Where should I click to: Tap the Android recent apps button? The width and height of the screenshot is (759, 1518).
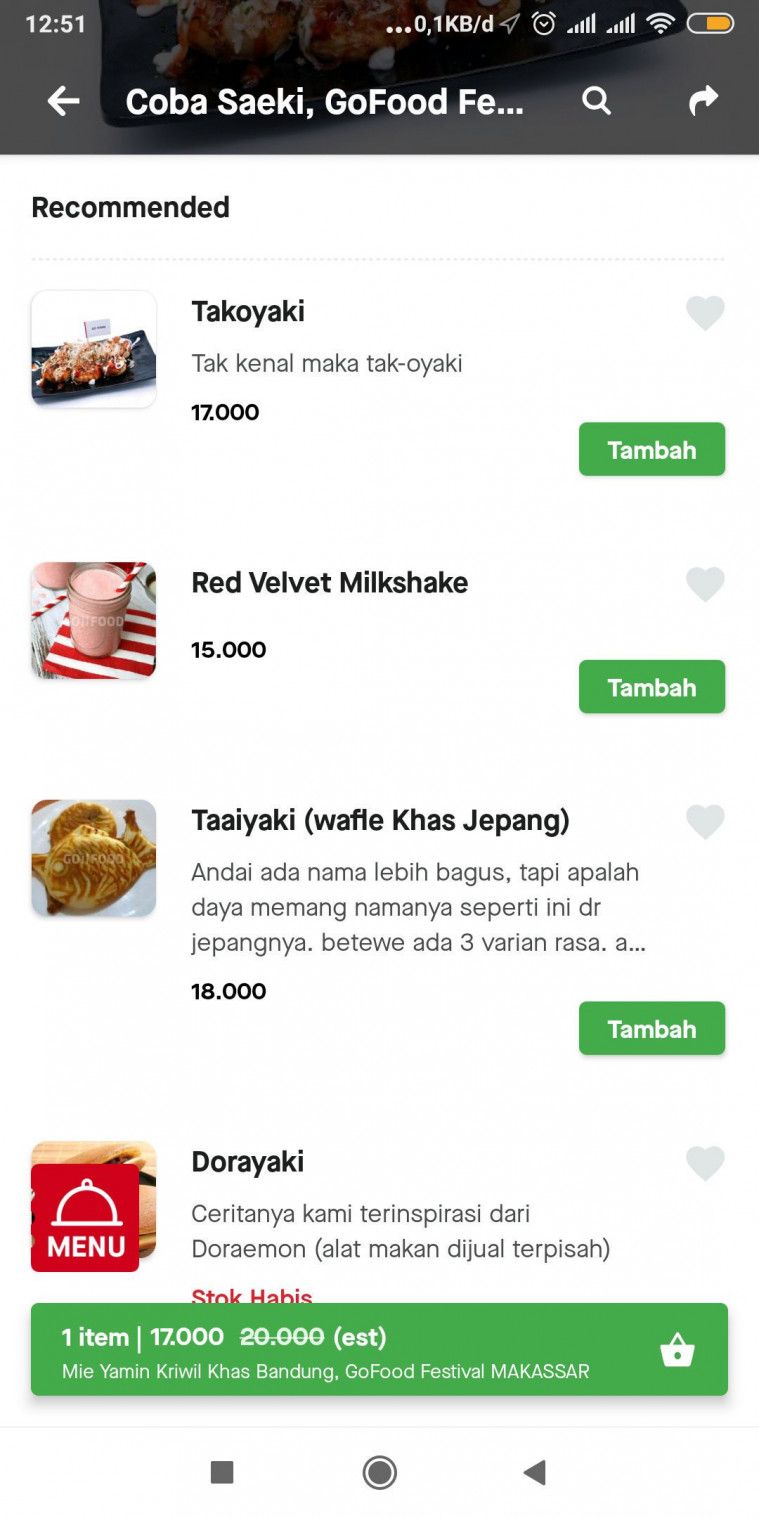[221, 1472]
